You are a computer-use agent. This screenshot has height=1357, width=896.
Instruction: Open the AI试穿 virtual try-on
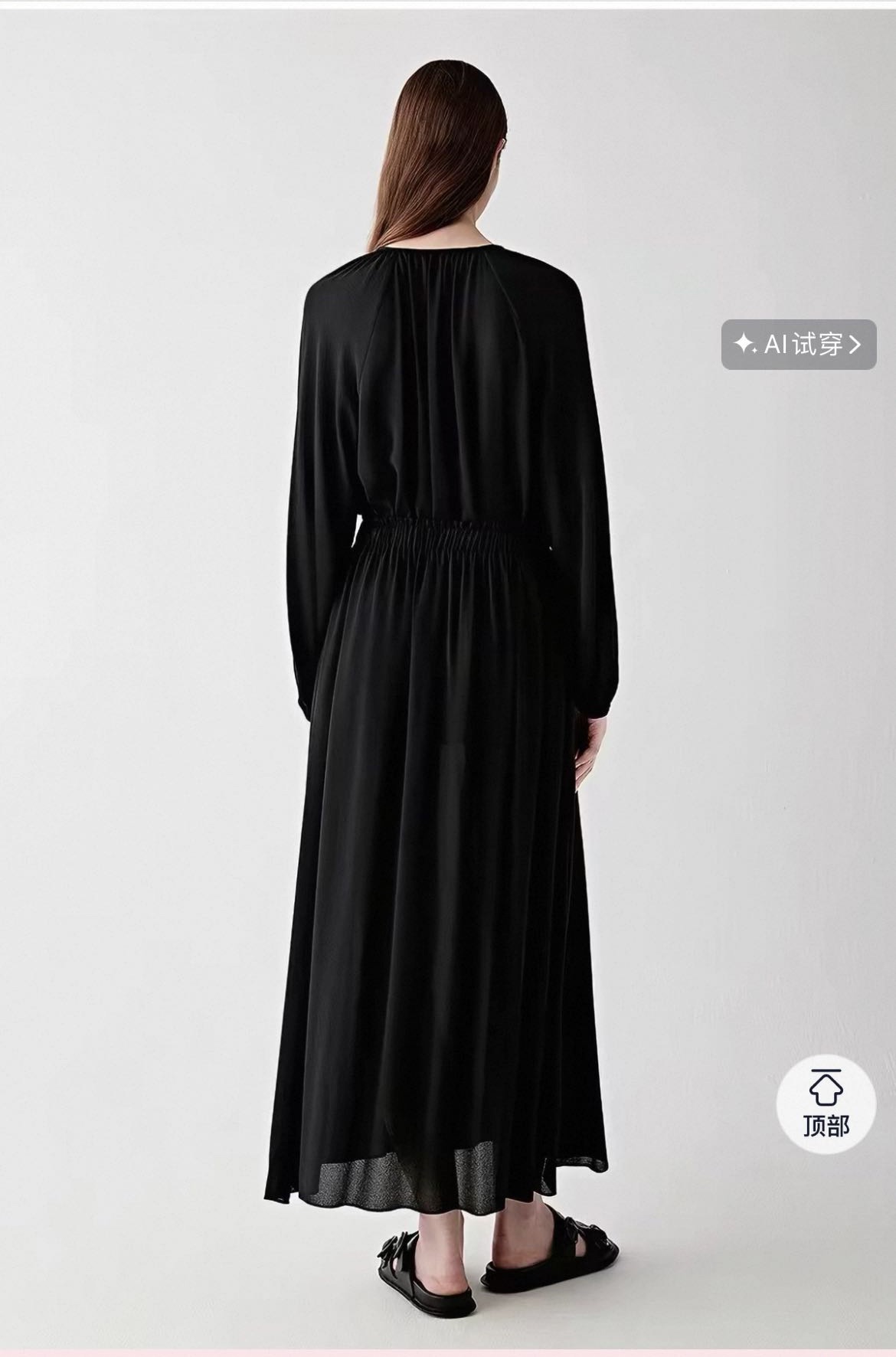(798, 345)
